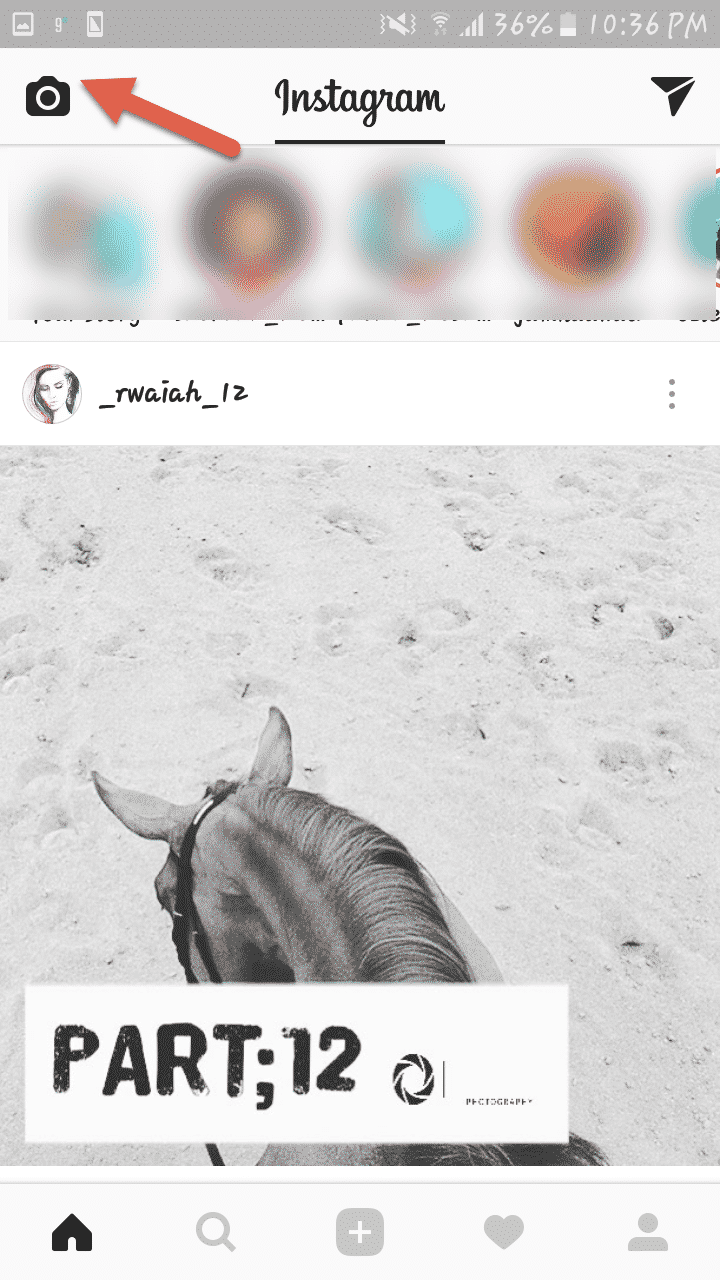Open options menu for _rwaiah_12's post
The image size is (720, 1280).
(x=672, y=394)
